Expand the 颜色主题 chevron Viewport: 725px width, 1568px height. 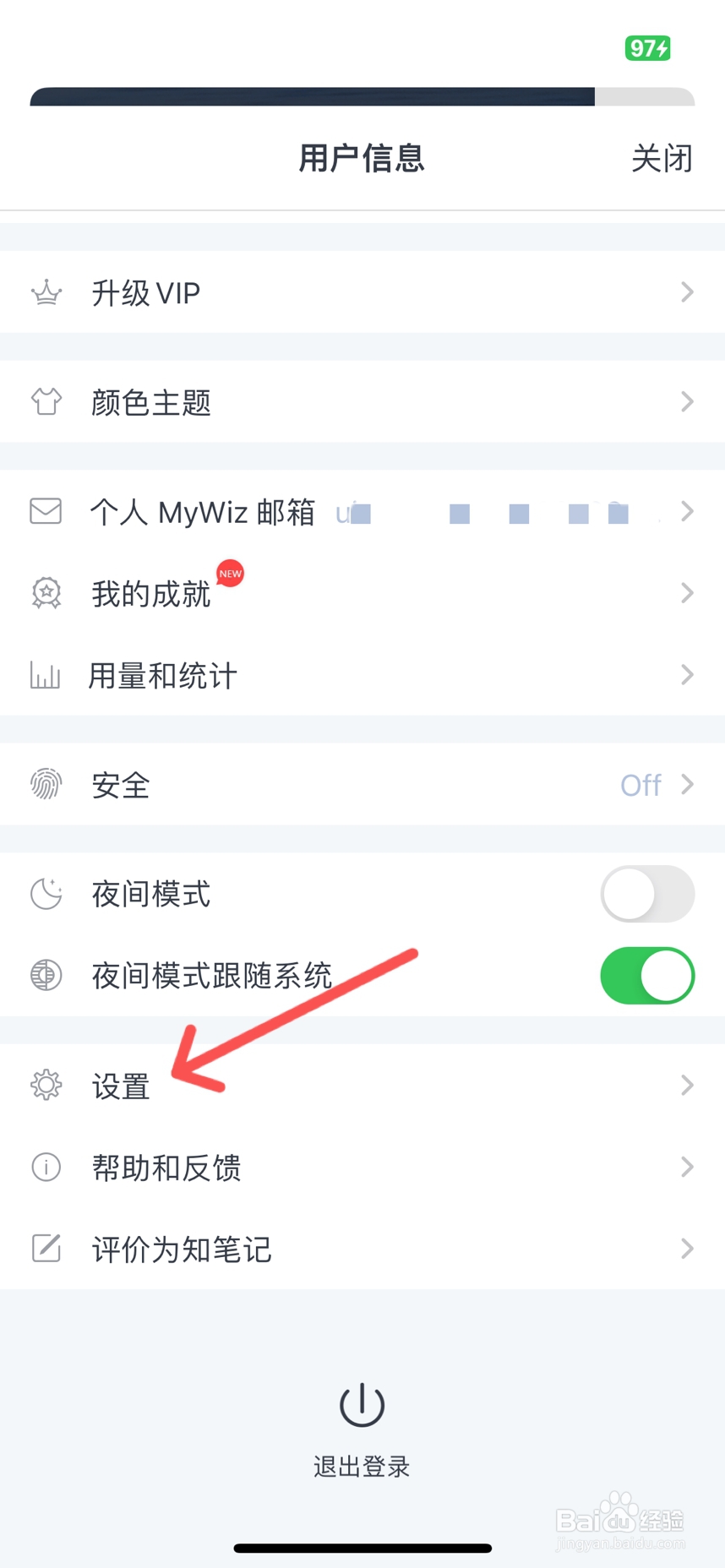click(x=687, y=402)
